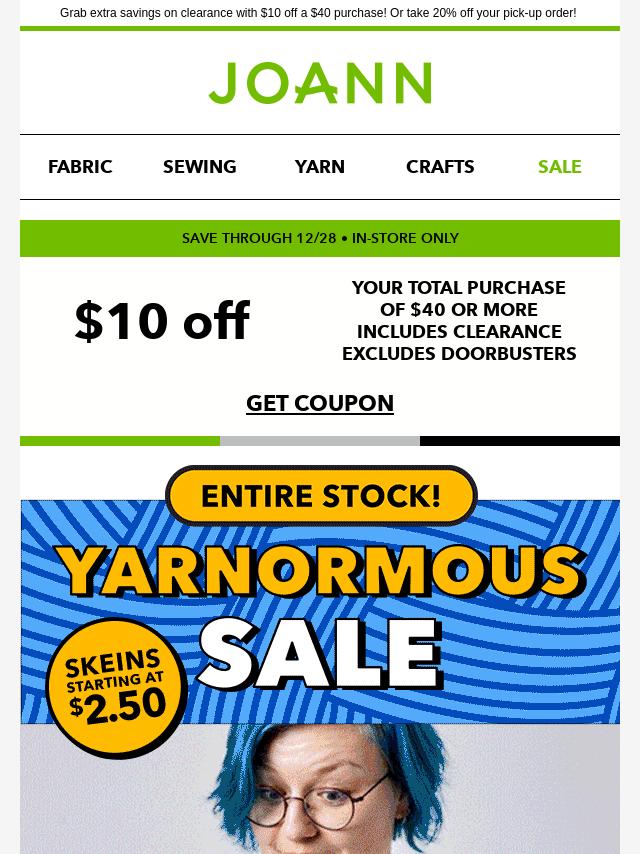The height and width of the screenshot is (854, 640).
Task: Open the CRAFTS category link
Action: [x=440, y=167]
